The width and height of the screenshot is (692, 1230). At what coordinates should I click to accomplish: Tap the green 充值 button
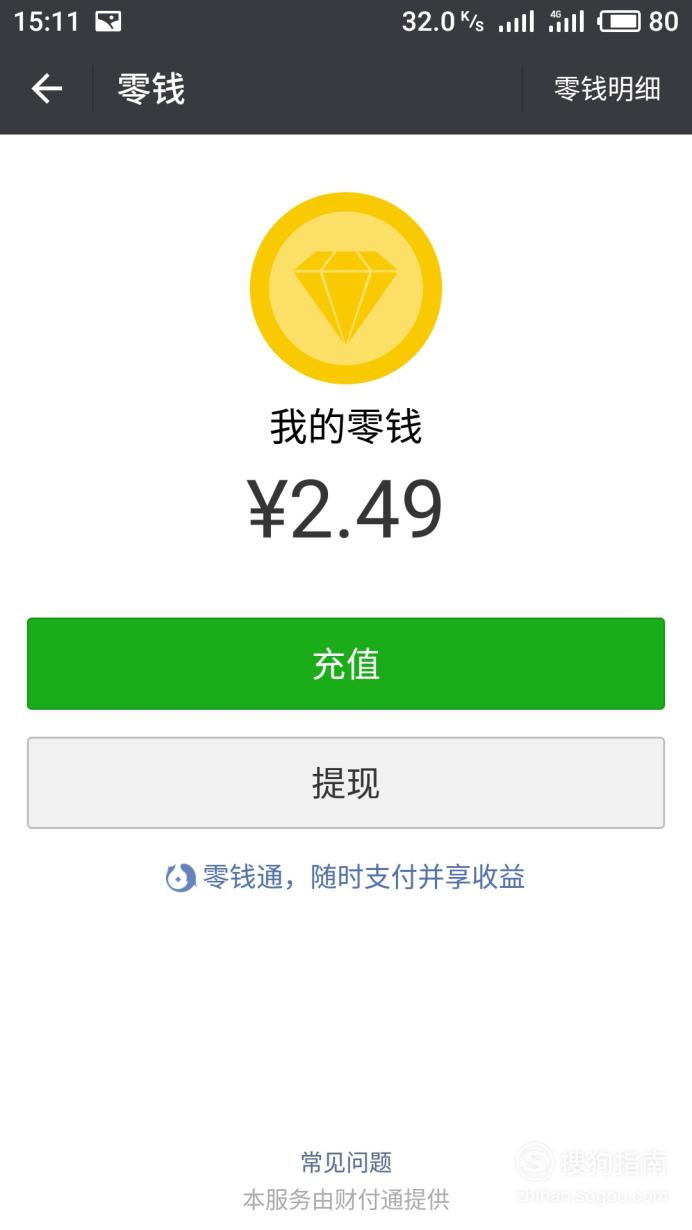tap(346, 664)
